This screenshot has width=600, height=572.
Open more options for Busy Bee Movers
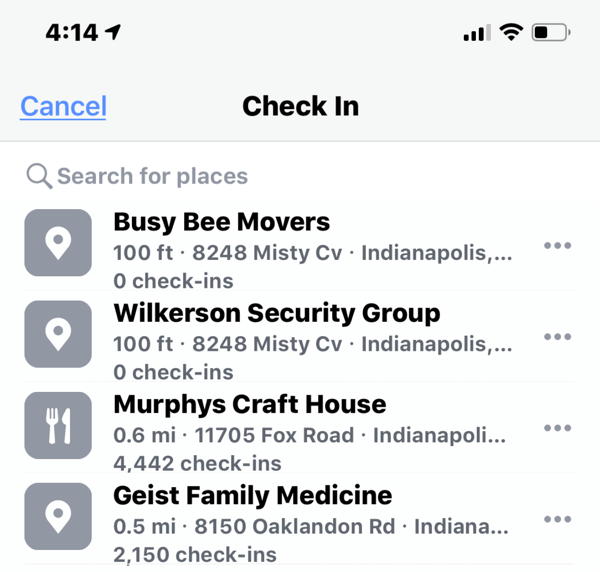pos(557,245)
